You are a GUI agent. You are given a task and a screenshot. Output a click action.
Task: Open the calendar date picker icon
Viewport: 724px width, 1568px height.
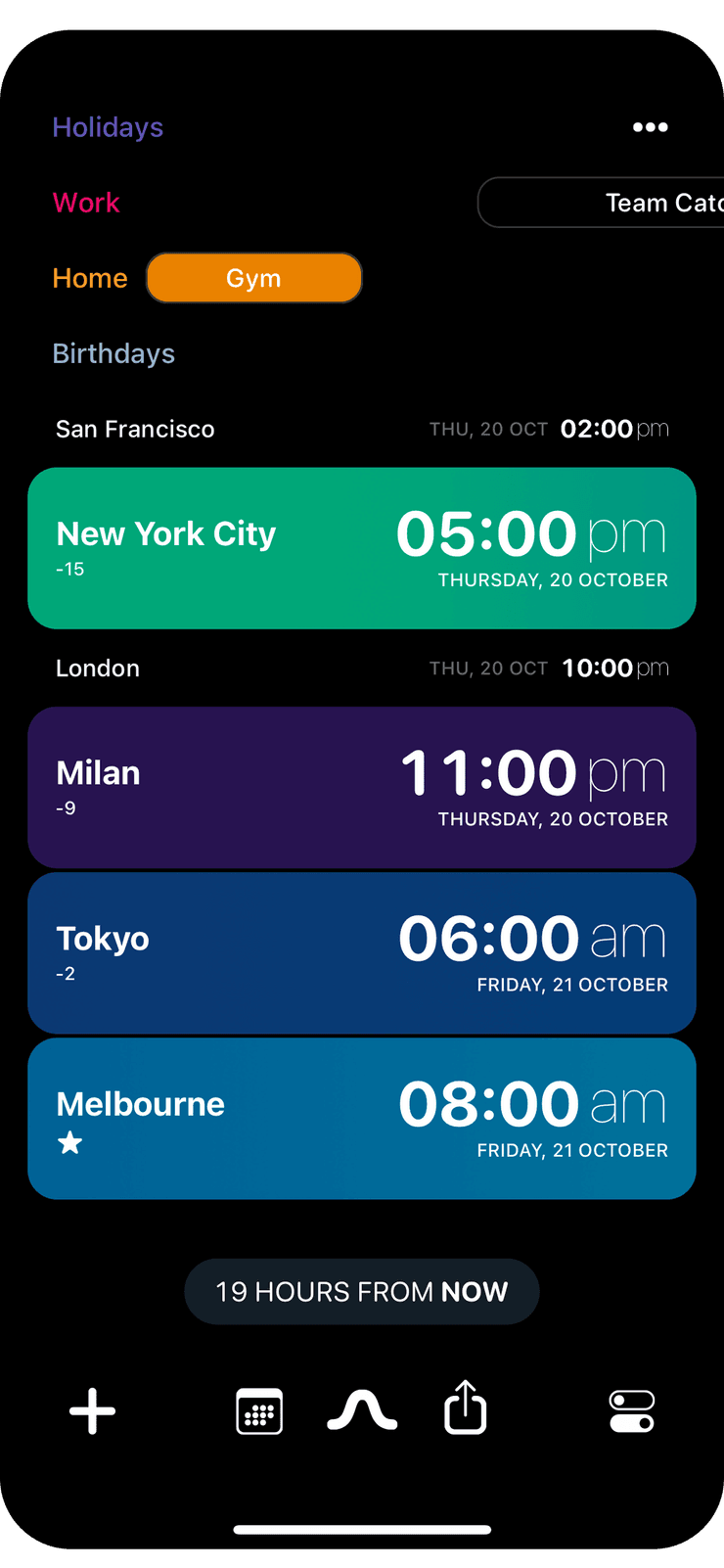(x=257, y=1410)
